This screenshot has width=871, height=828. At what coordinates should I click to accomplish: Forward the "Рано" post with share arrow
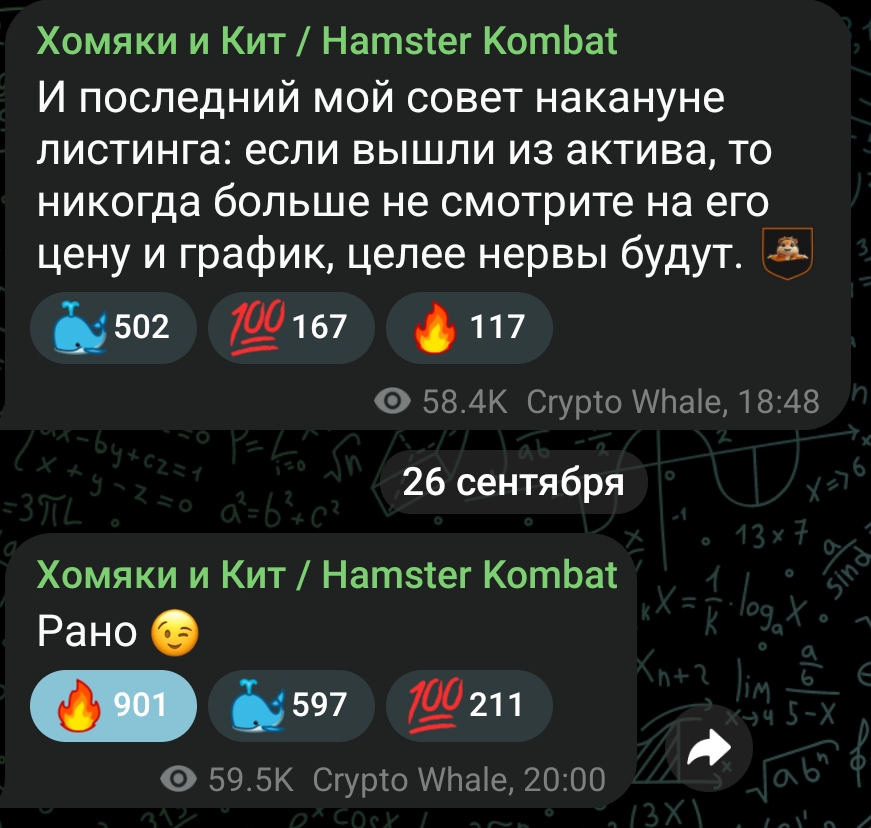[x=708, y=749]
